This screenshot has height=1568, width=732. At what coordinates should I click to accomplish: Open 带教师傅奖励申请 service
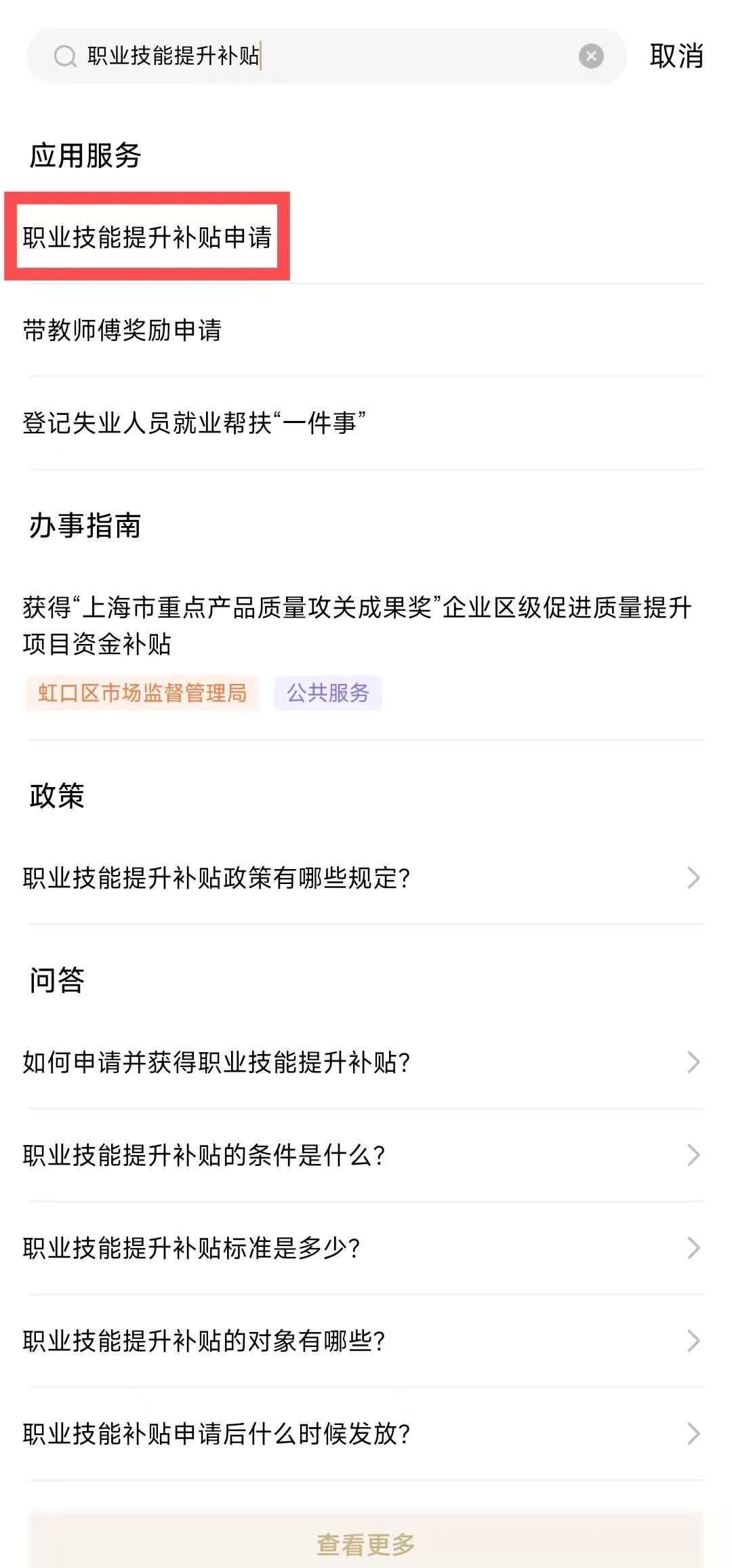[123, 330]
